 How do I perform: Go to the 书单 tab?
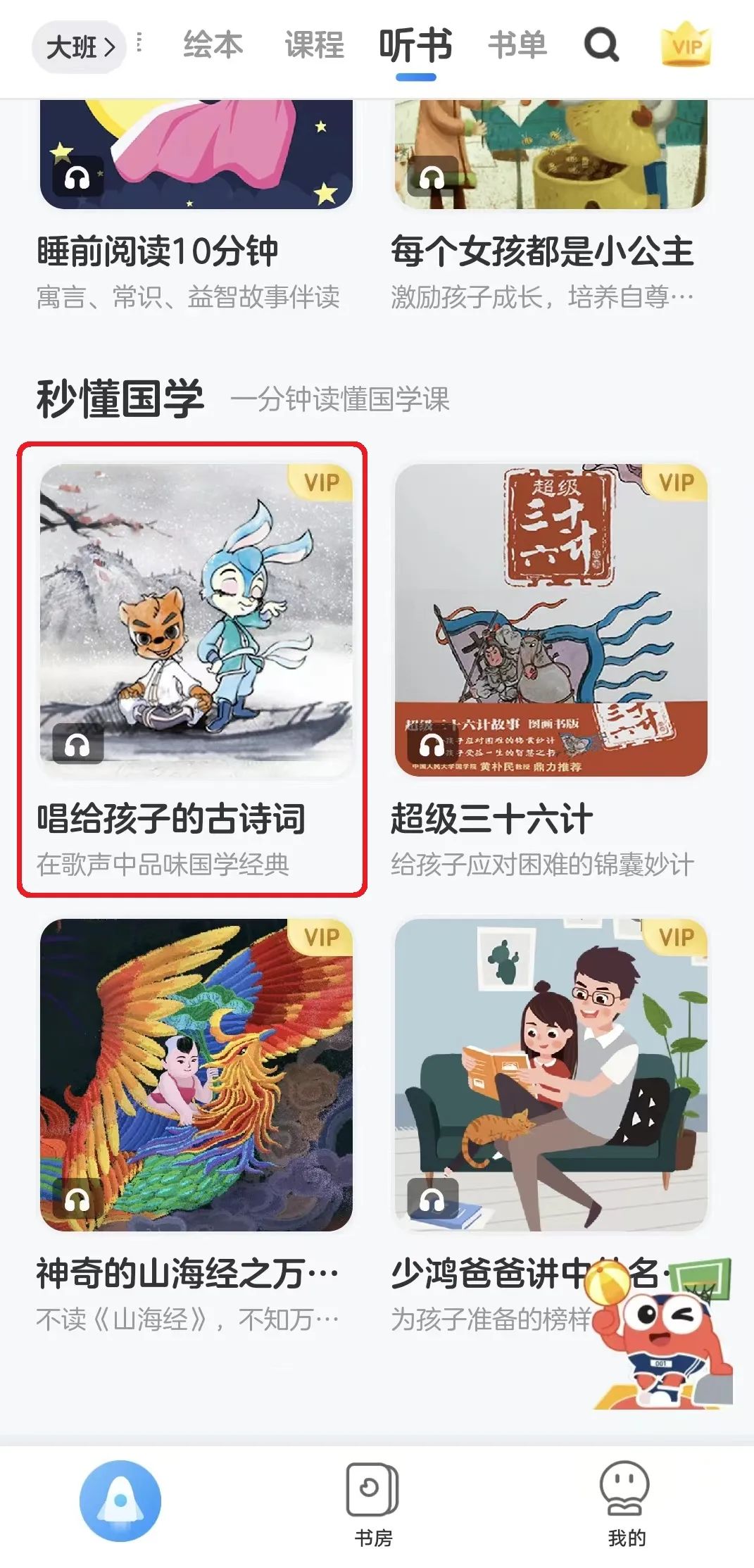(x=517, y=45)
